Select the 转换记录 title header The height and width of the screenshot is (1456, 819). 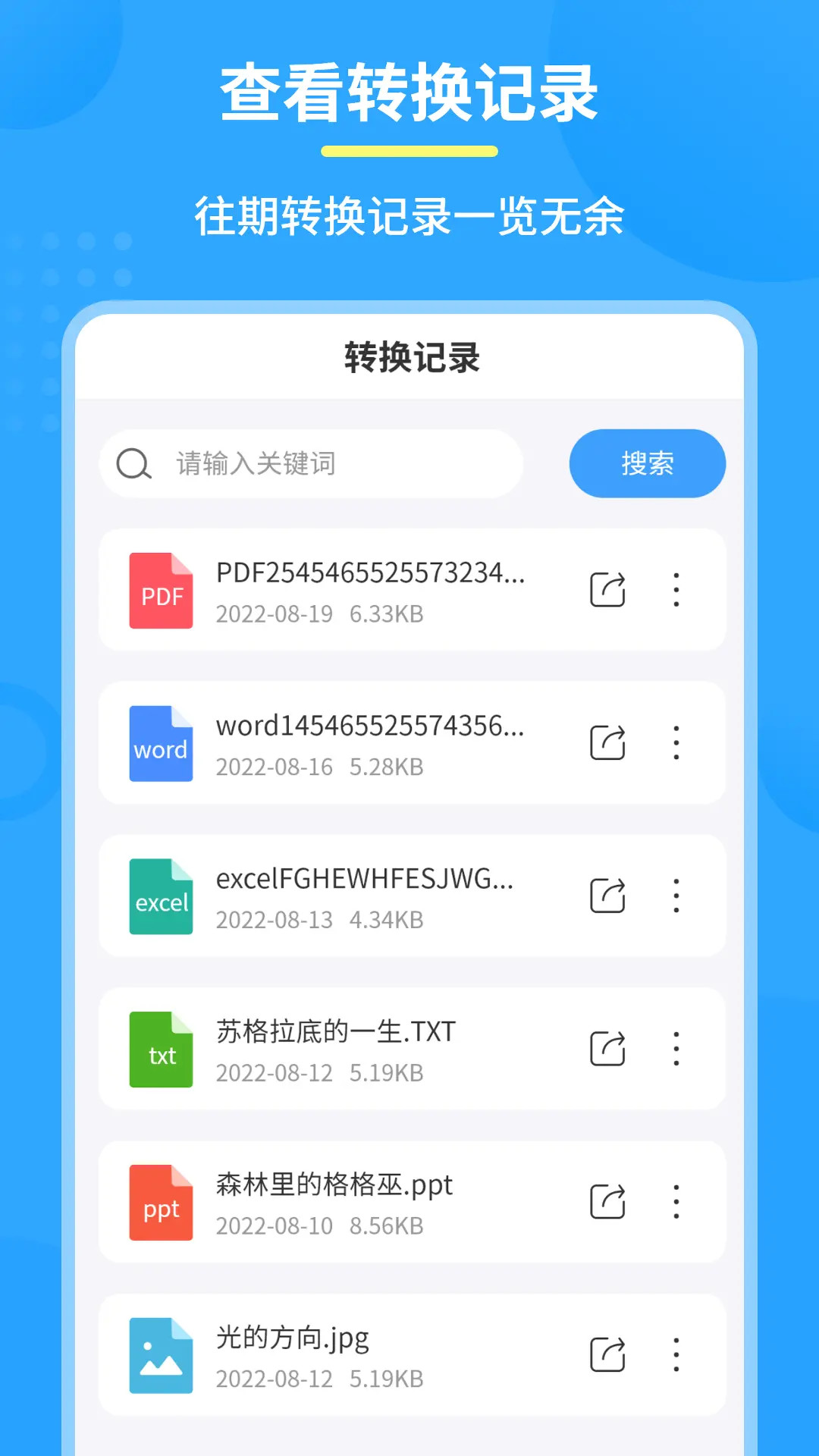(x=409, y=357)
